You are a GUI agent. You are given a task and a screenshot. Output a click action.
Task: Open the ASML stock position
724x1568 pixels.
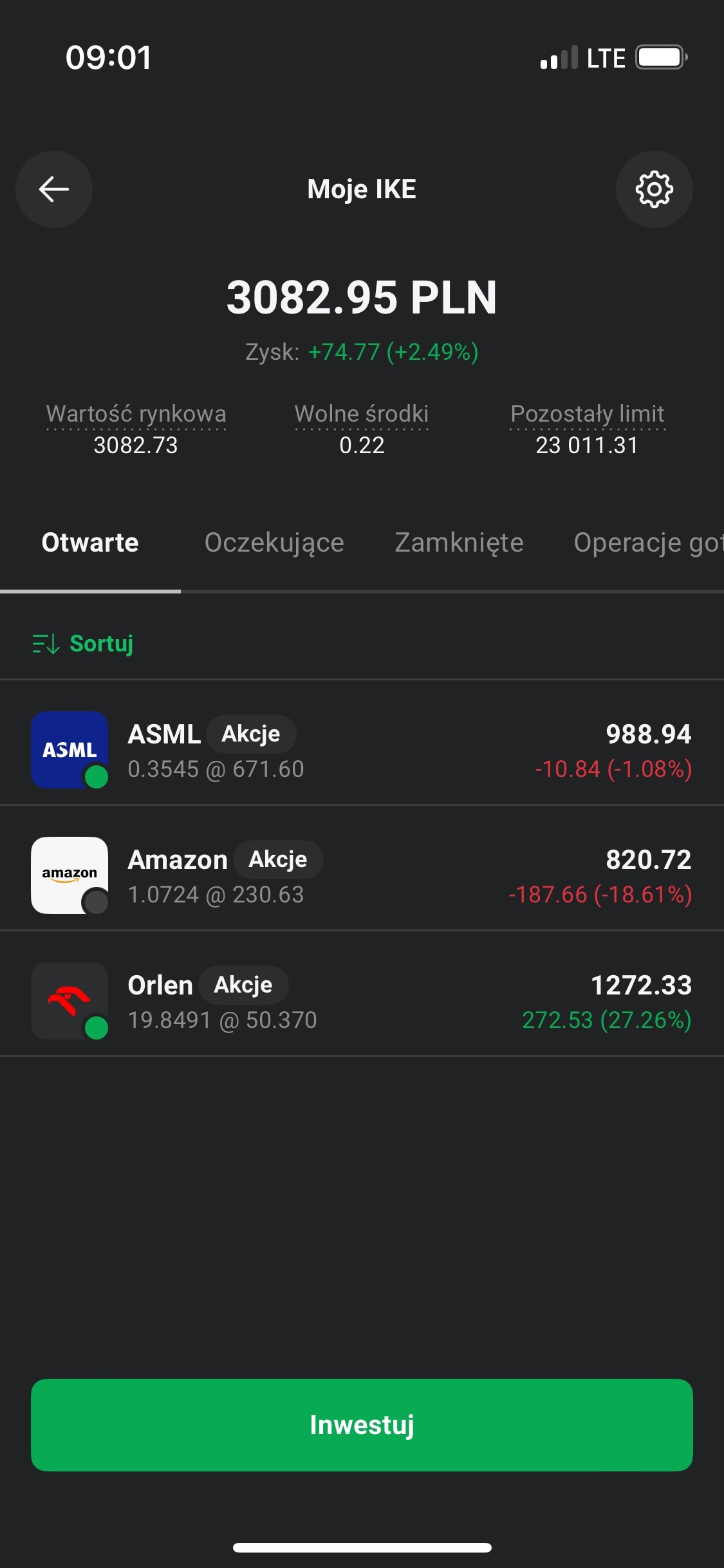tap(362, 750)
